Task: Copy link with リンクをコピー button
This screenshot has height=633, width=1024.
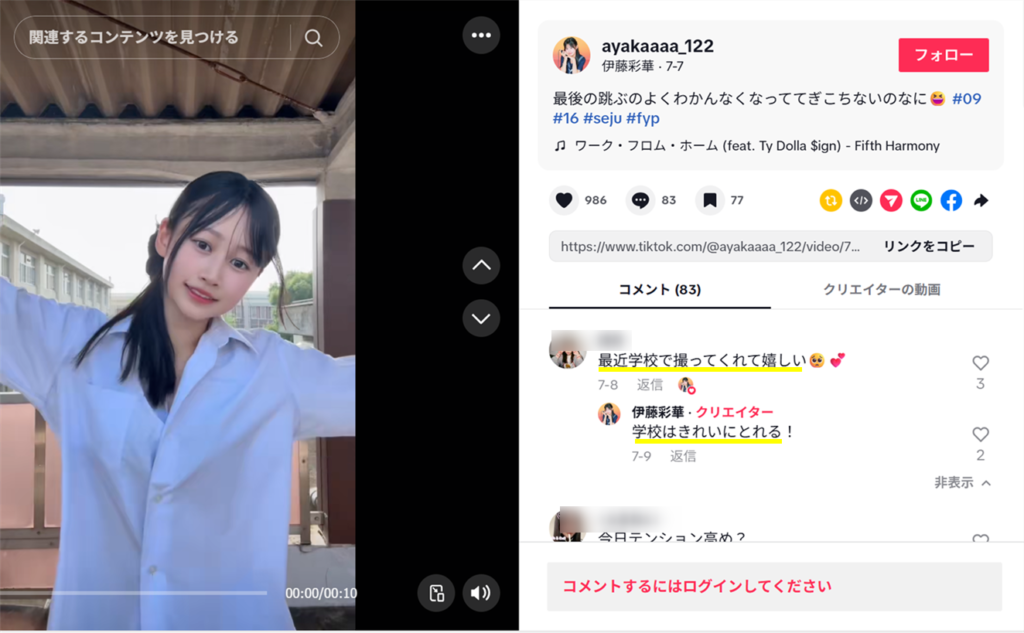Action: pyautogui.click(x=928, y=246)
